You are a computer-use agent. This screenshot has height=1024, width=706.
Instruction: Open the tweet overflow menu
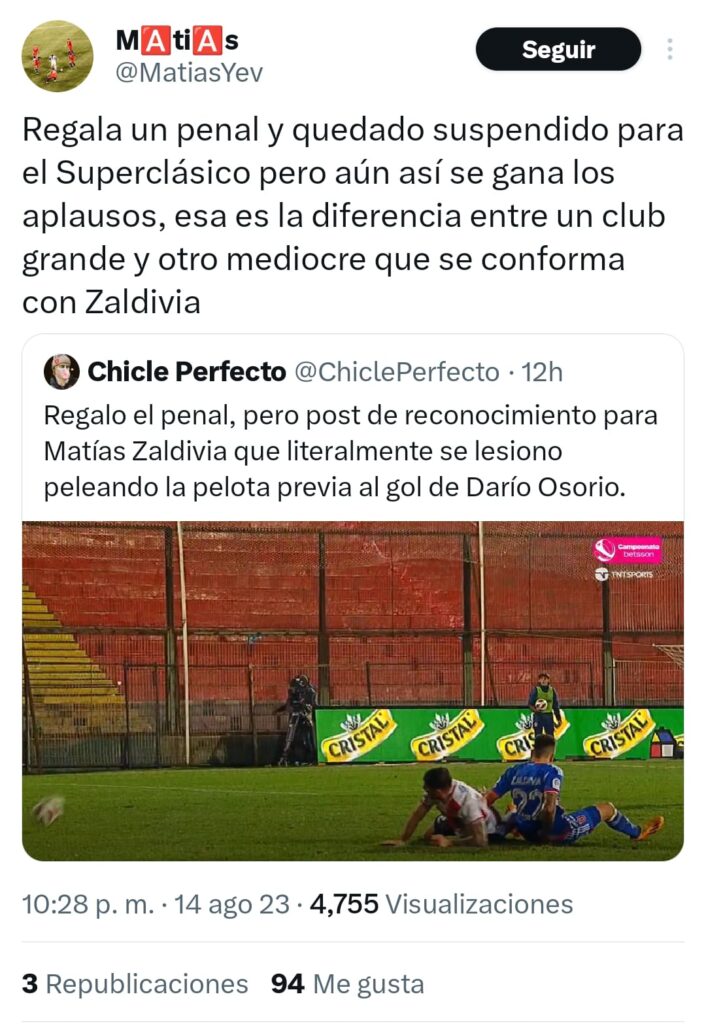(x=669, y=49)
